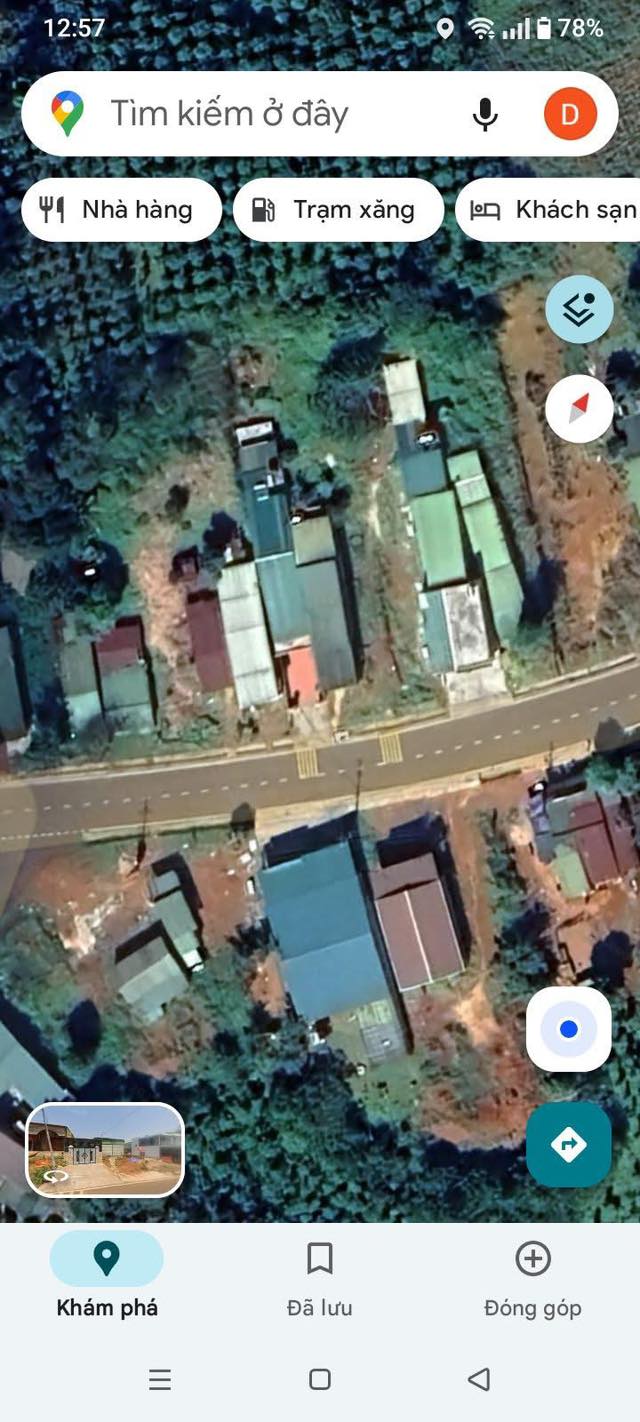Center map on my location
The image size is (640, 1422).
(x=568, y=1029)
